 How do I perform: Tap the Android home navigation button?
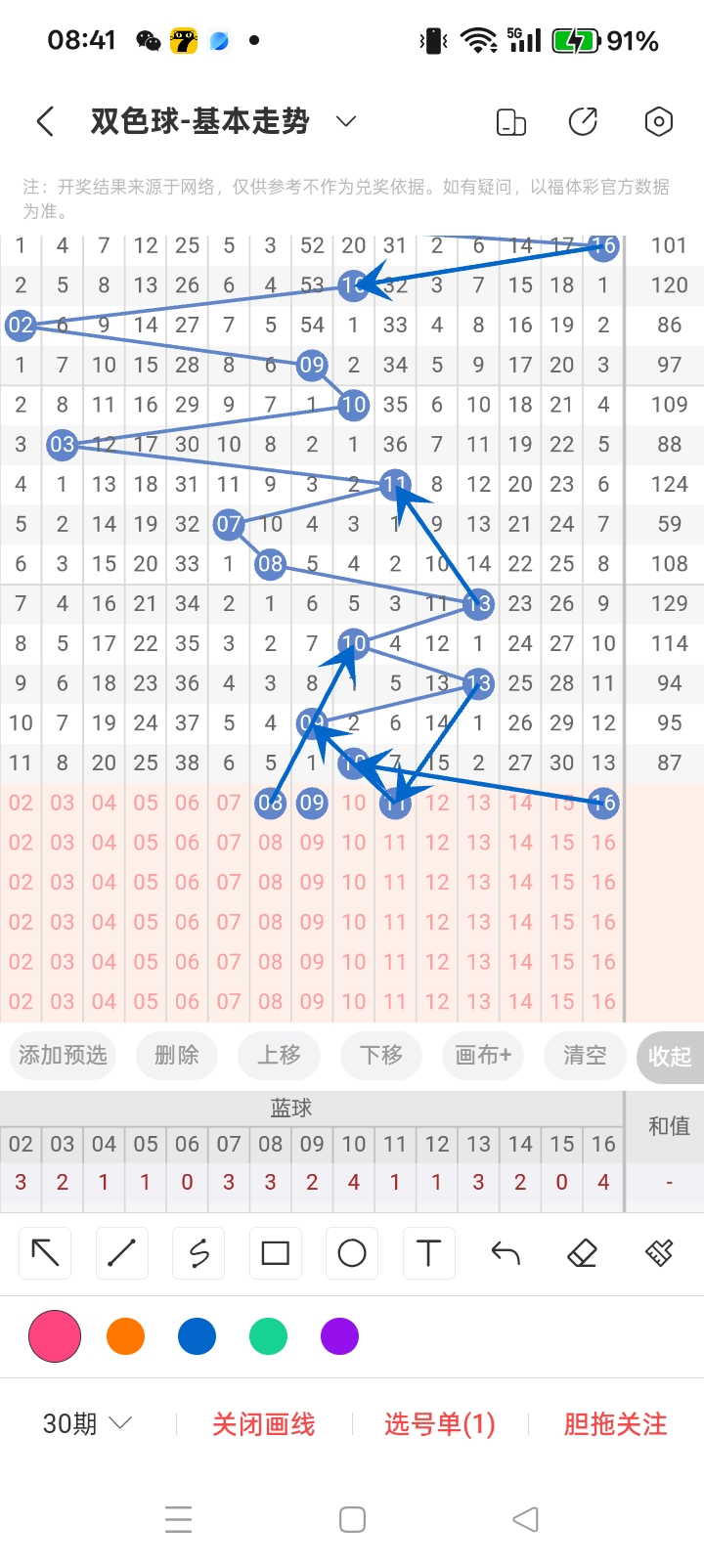click(351, 1518)
